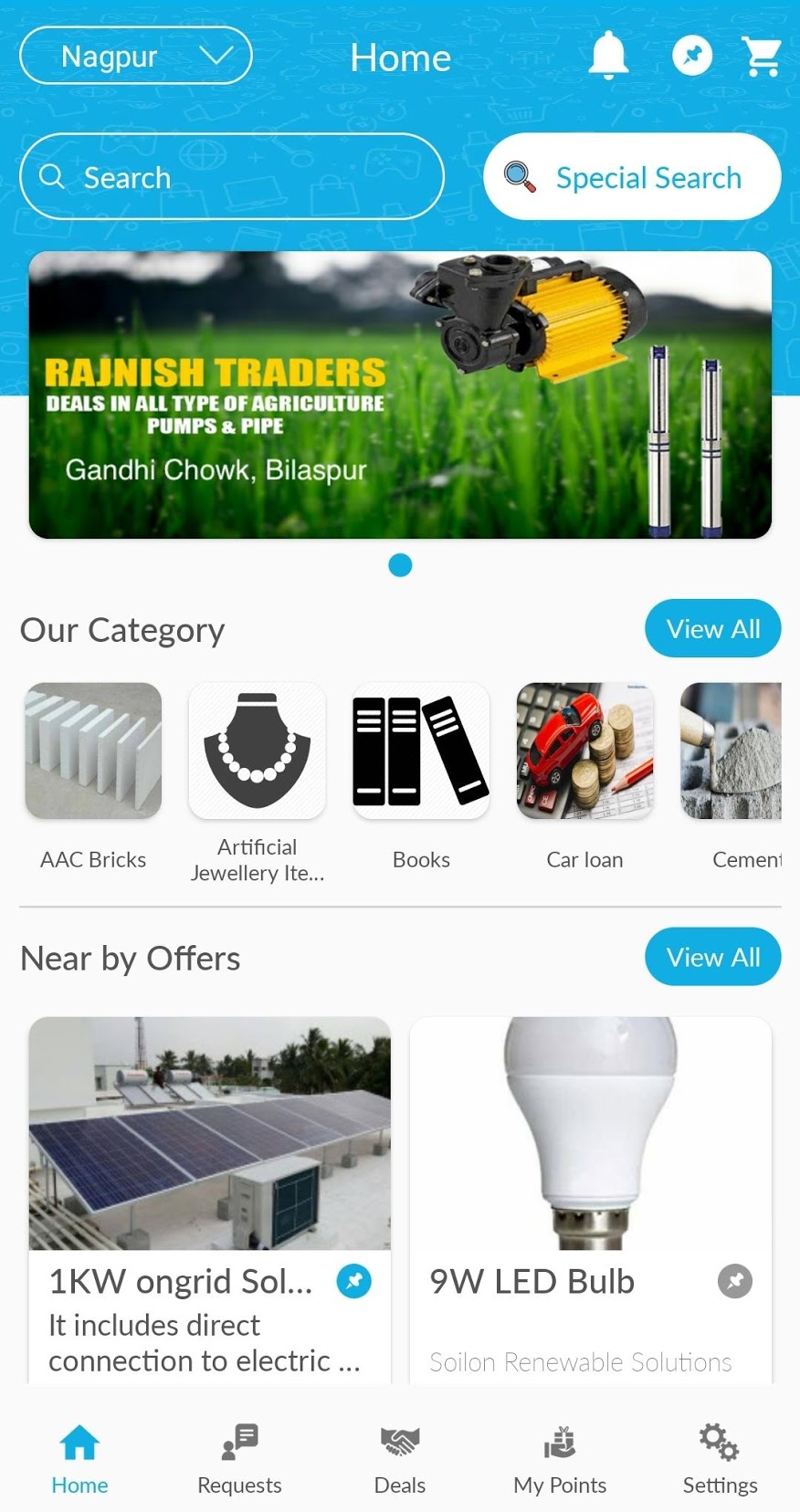The image size is (800, 1512).
Task: Open the notifications bell
Action: click(608, 56)
